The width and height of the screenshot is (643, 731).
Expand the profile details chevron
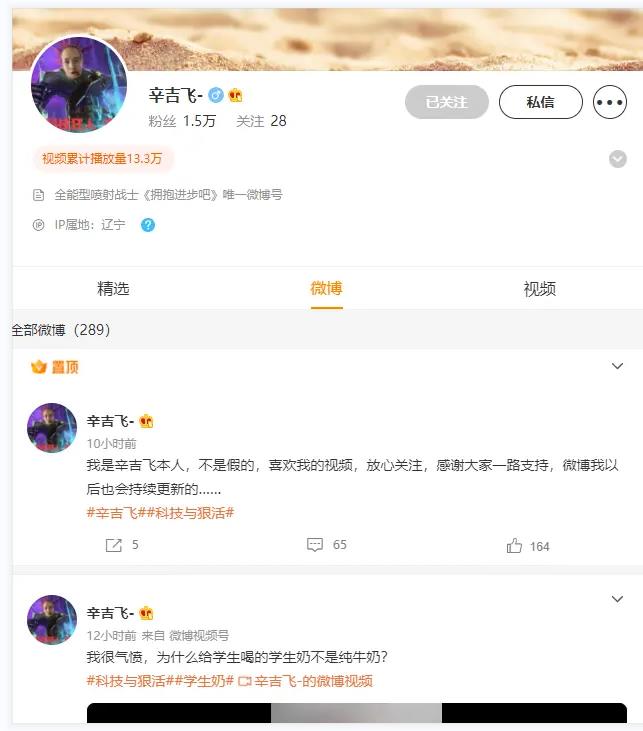coord(618,159)
